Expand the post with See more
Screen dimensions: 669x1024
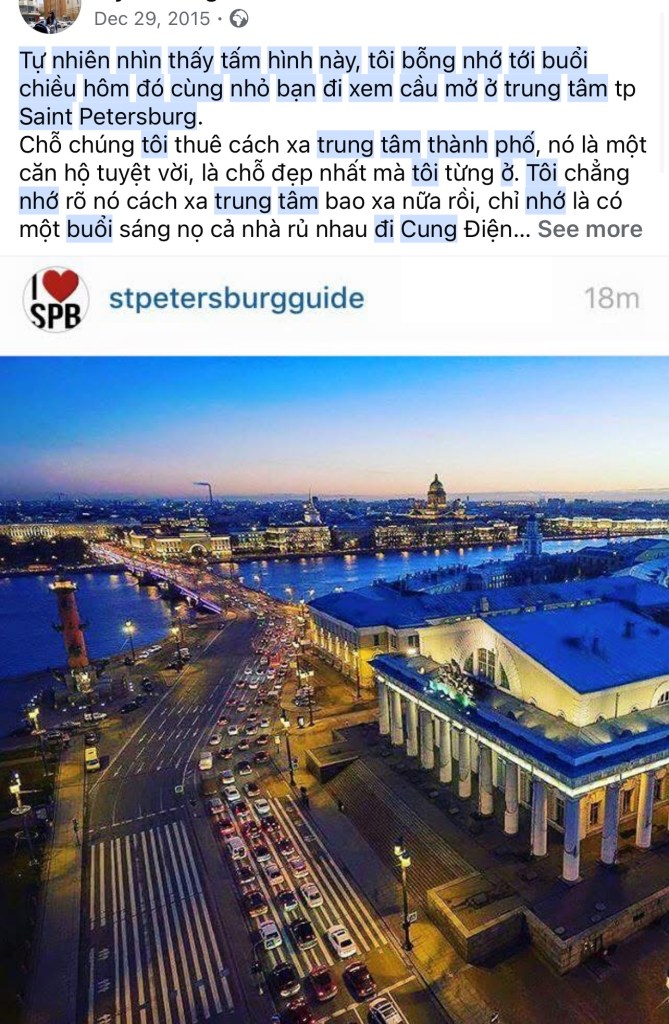point(589,229)
